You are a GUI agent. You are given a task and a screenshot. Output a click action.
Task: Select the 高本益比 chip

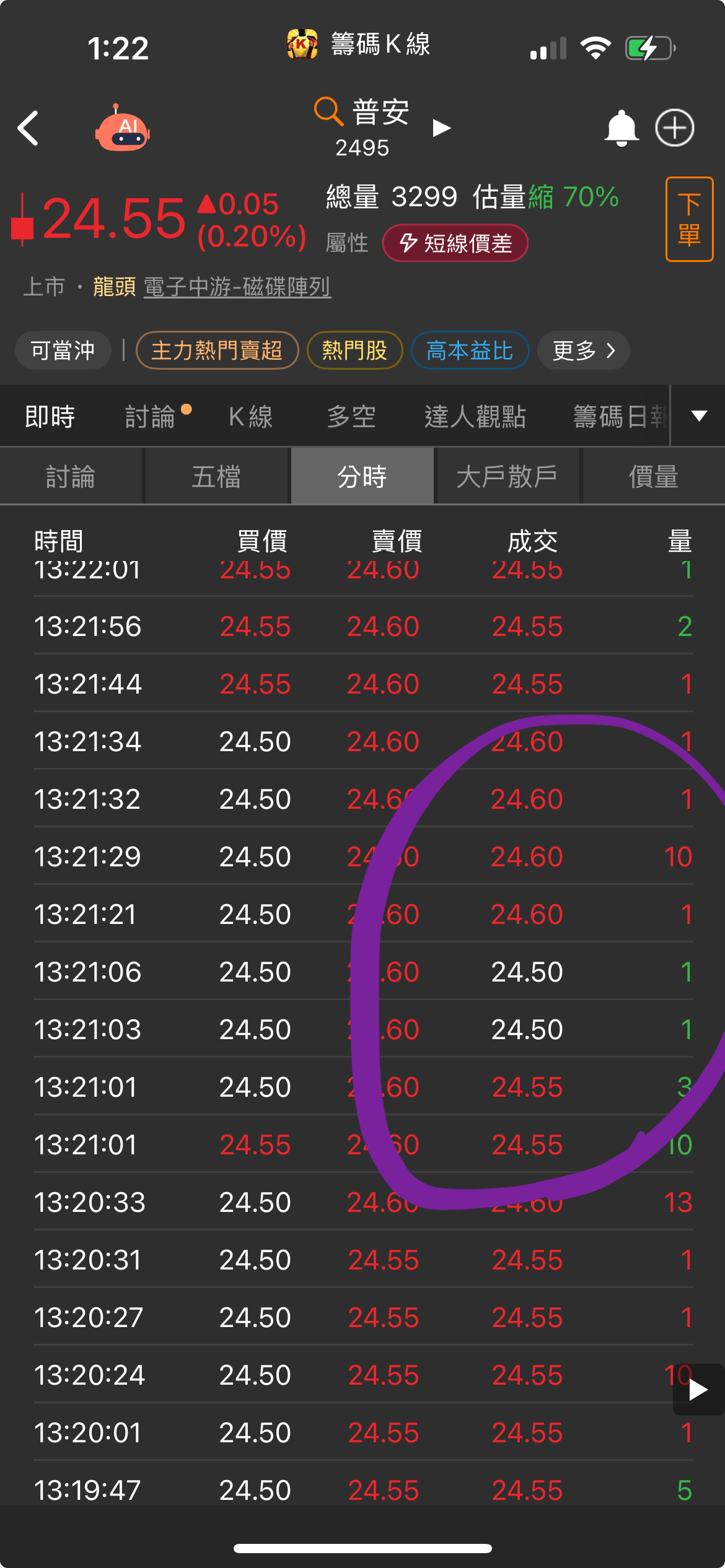coord(470,351)
